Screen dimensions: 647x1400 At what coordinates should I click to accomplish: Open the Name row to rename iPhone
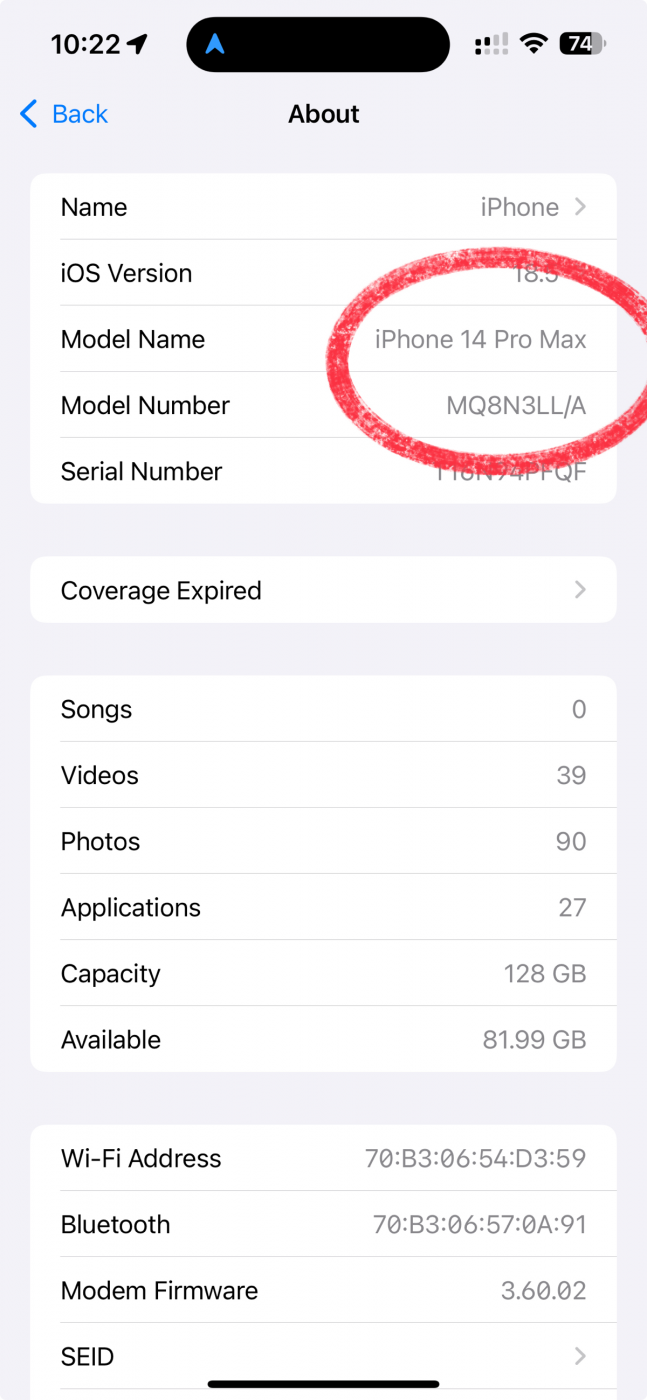(323, 207)
